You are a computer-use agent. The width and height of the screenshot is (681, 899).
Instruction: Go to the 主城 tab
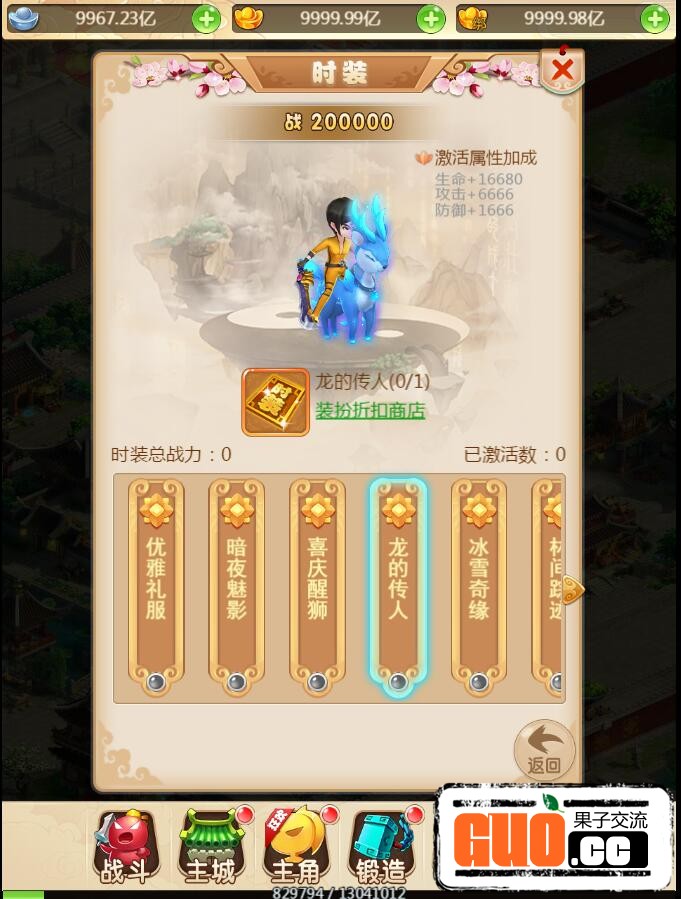click(211, 846)
